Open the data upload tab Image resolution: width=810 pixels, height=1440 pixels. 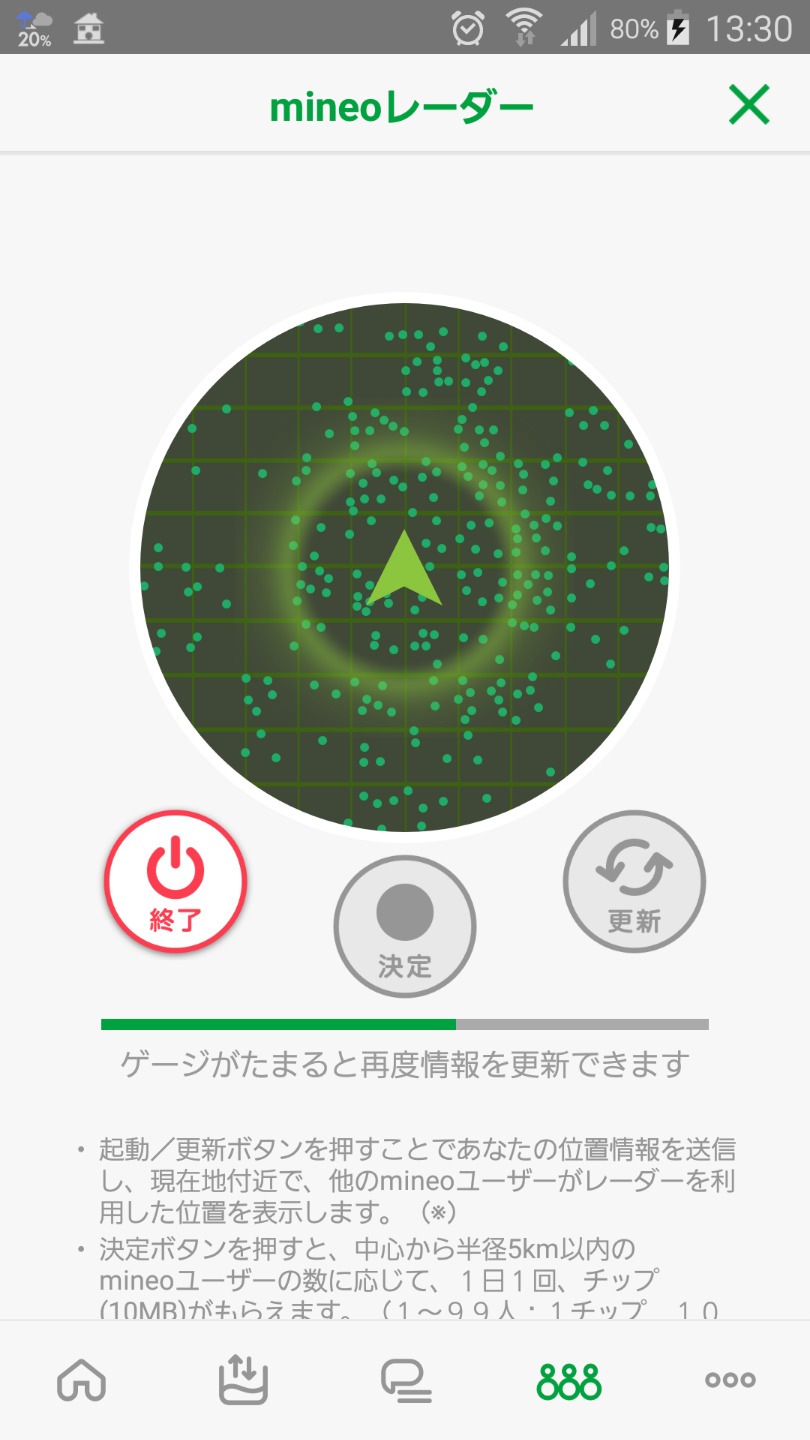click(x=243, y=1381)
